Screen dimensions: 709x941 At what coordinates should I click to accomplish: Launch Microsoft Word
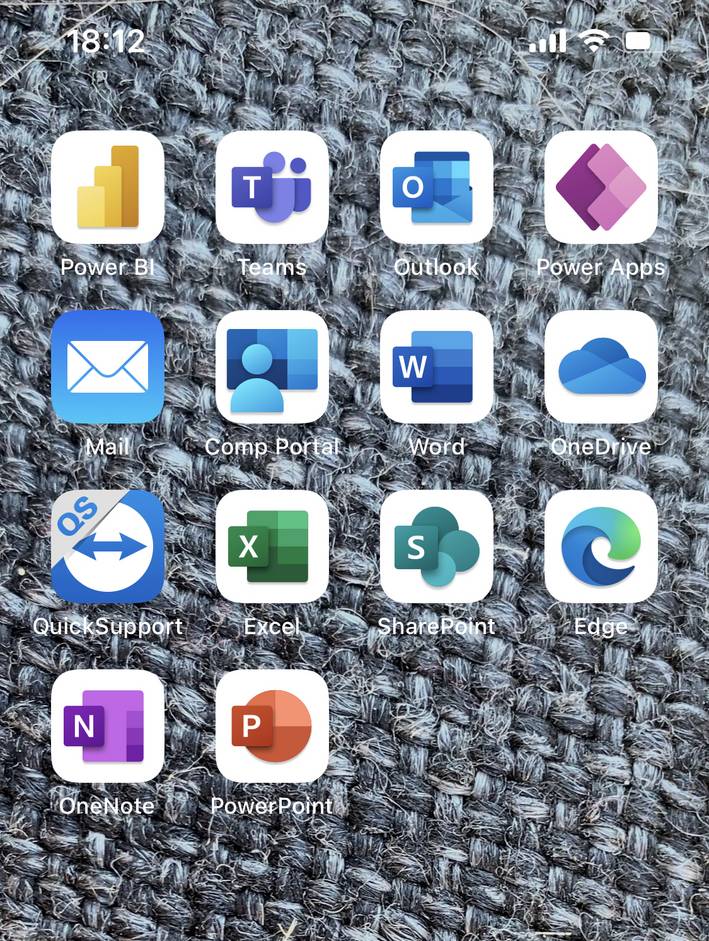point(436,367)
